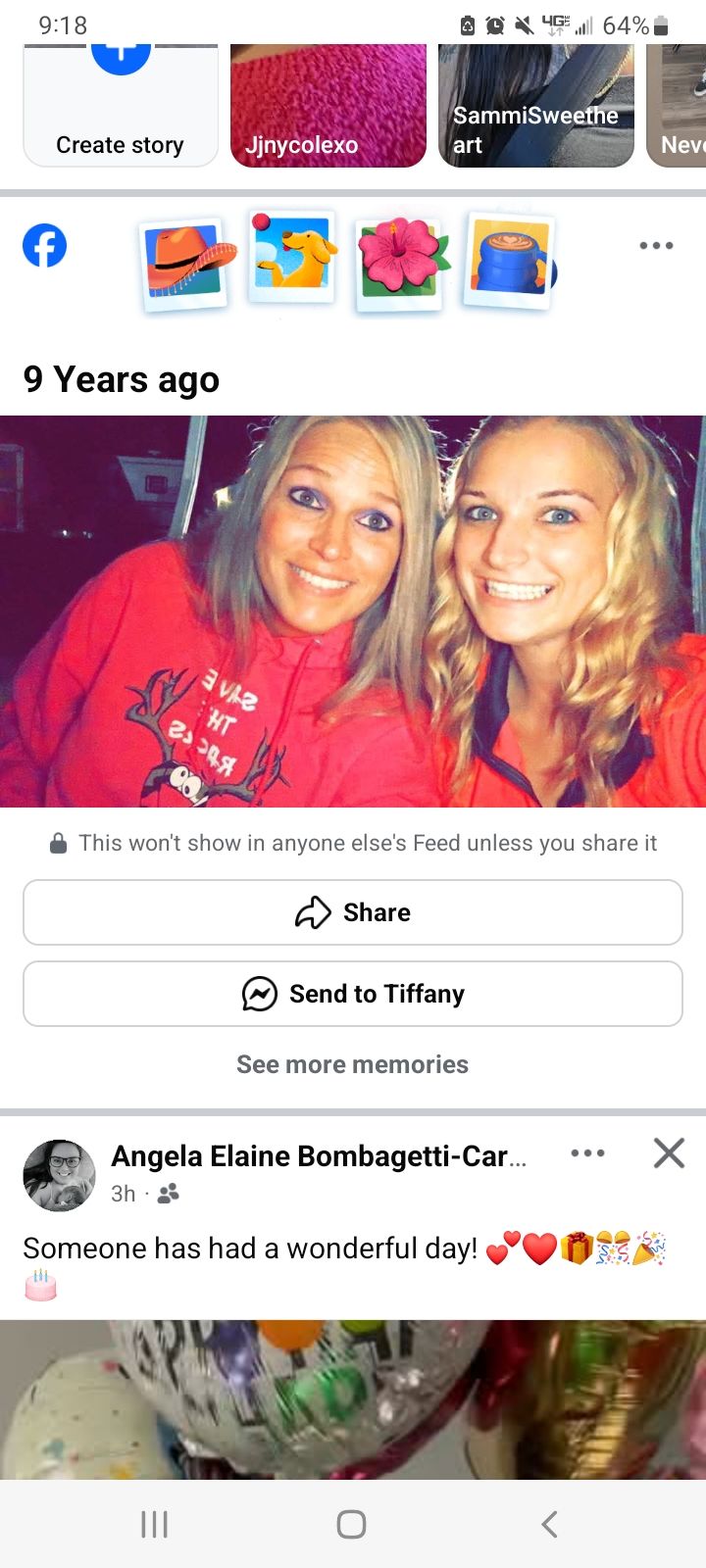View the balloon photo in Angela's post
706x1568 pixels.
pos(353,1399)
